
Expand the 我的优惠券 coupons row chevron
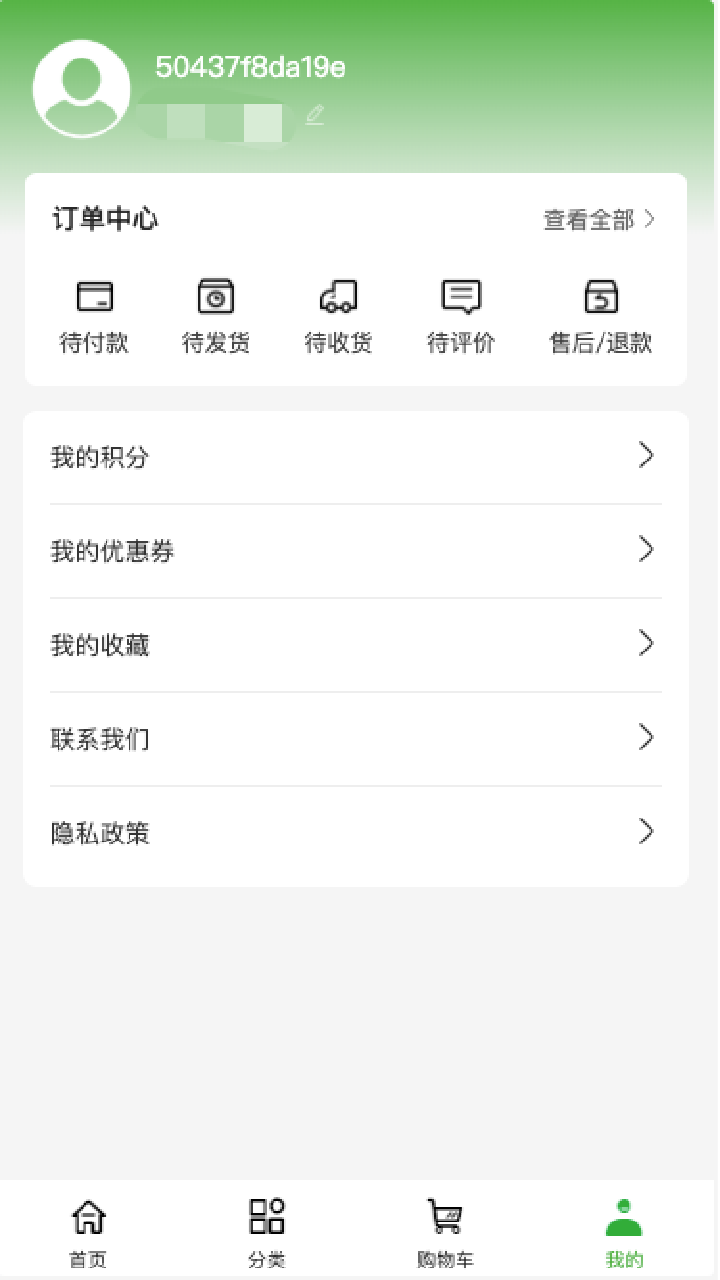pyautogui.click(x=646, y=549)
